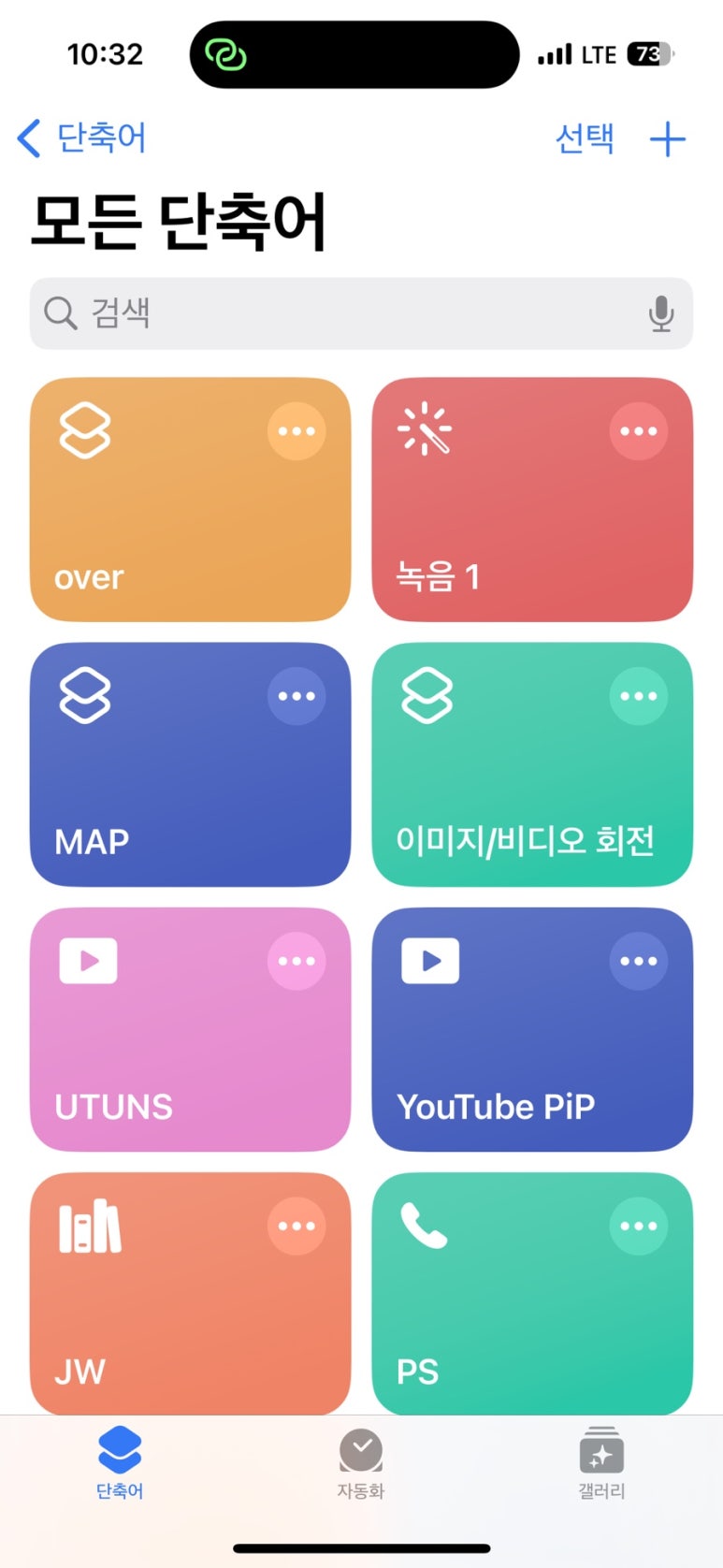Edit UTUNS shortcut with ellipsis button

point(296,961)
